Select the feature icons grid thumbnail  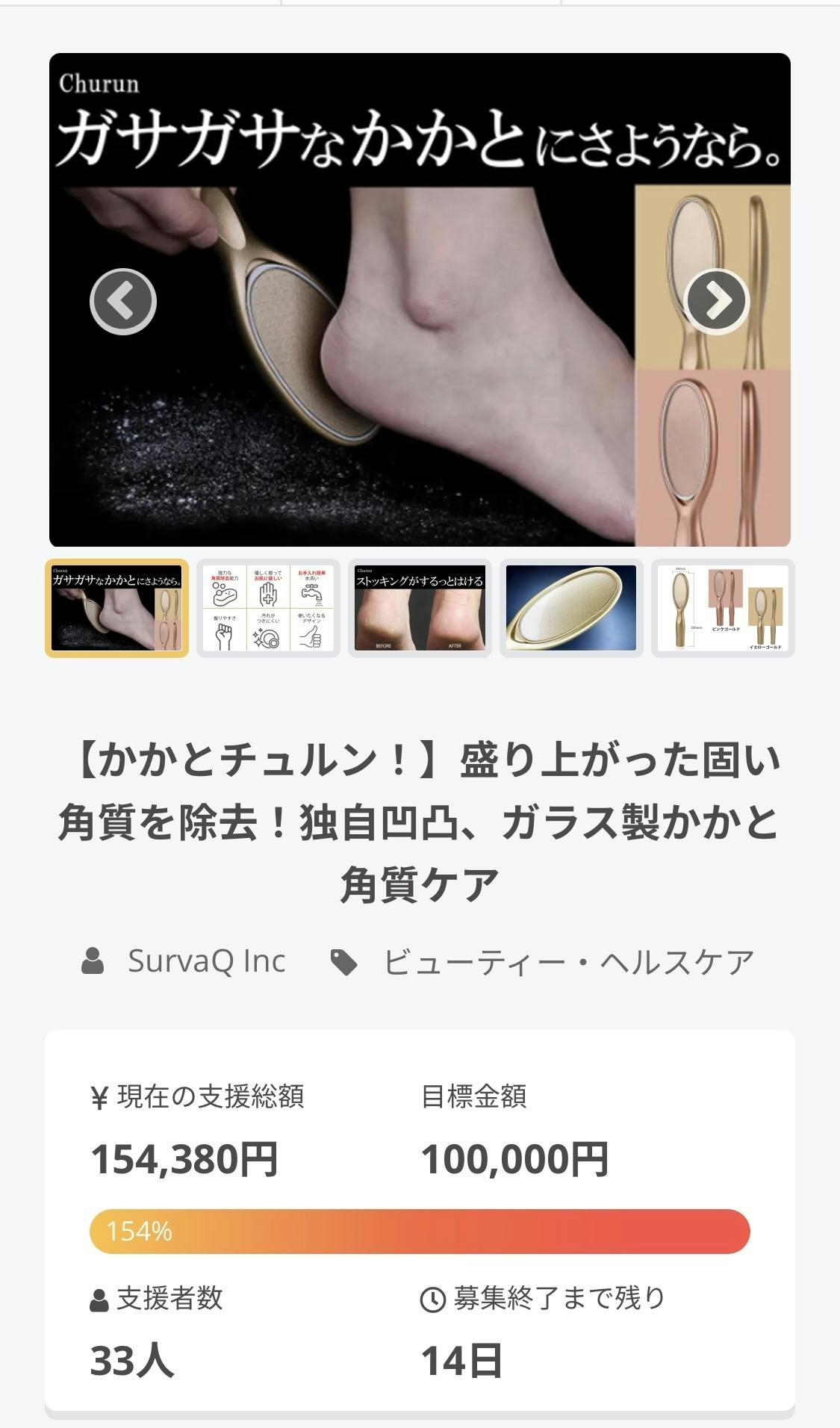tap(268, 608)
